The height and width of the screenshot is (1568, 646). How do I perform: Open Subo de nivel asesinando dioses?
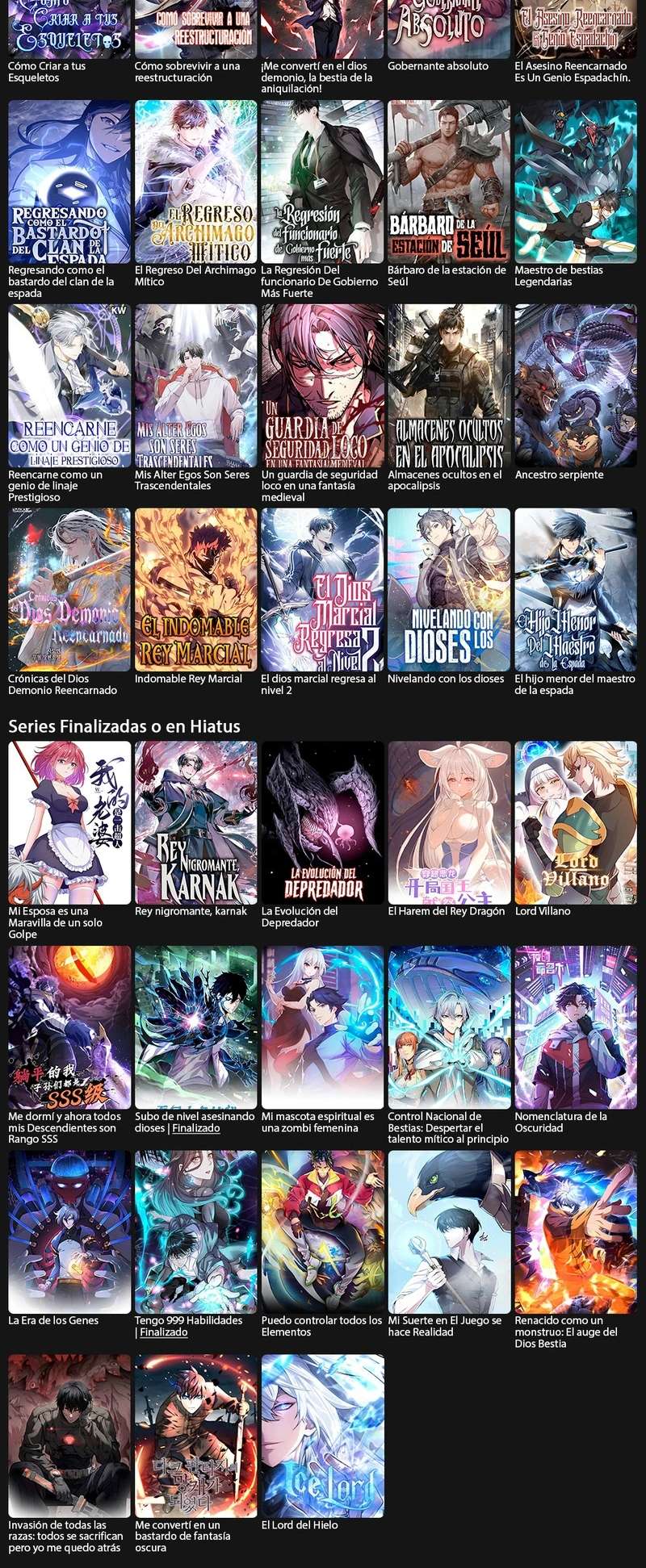point(195,1027)
